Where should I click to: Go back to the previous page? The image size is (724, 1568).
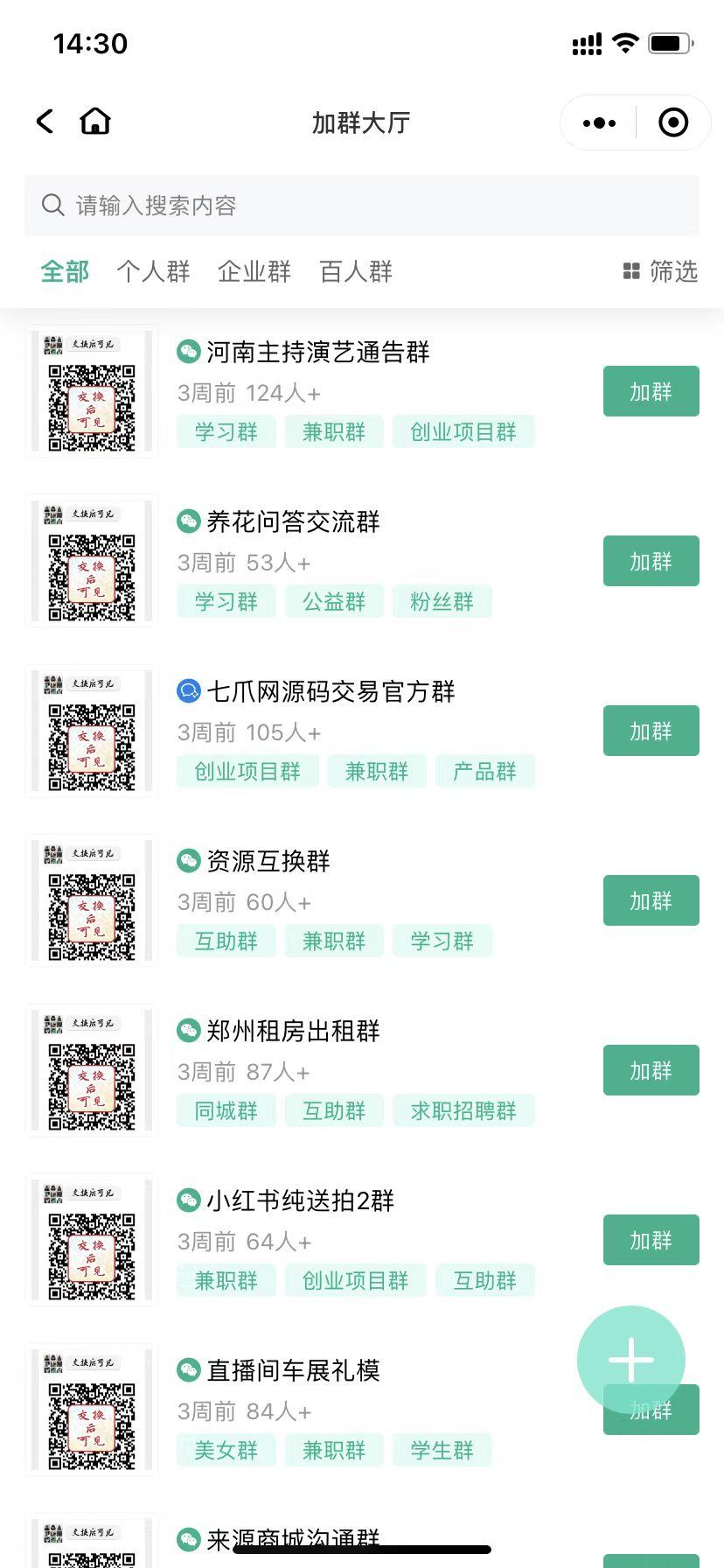(45, 122)
